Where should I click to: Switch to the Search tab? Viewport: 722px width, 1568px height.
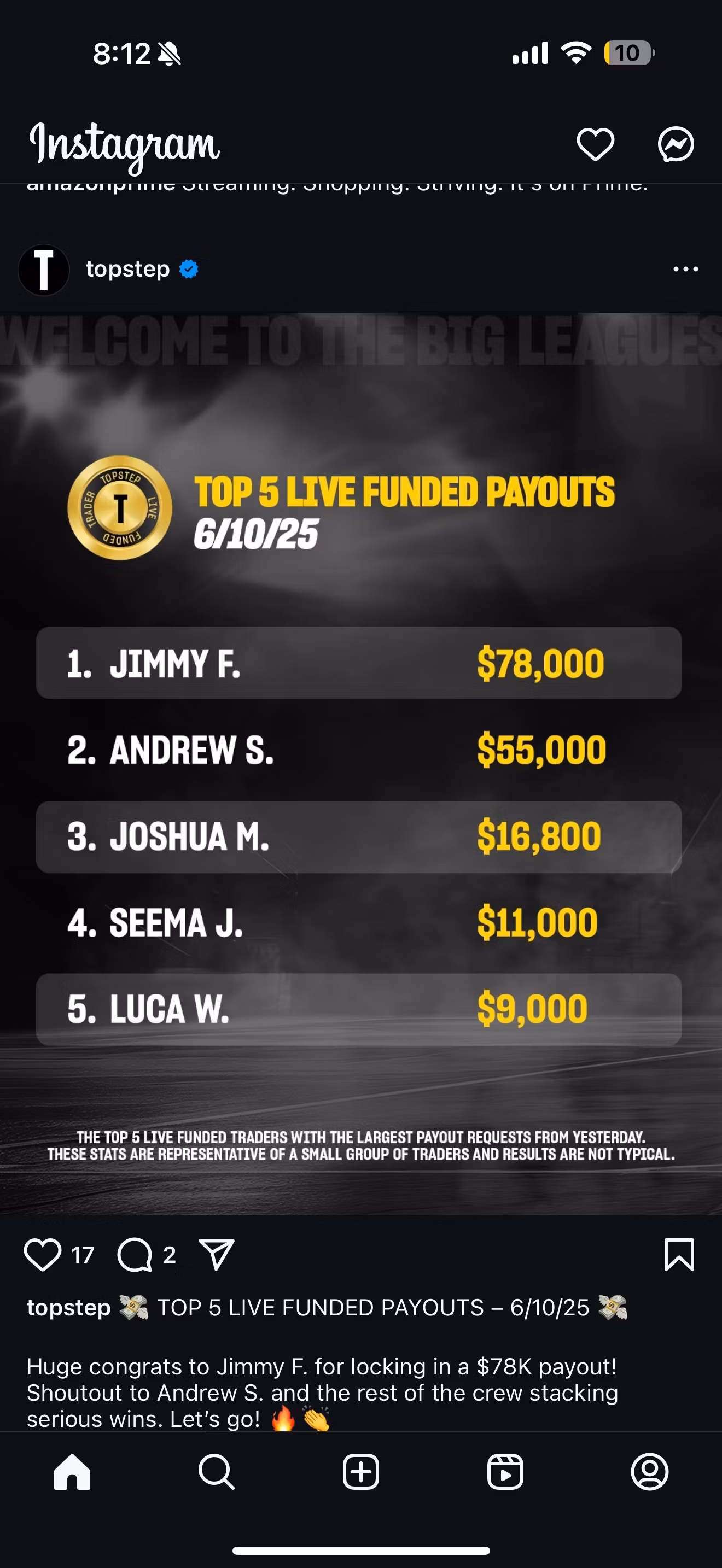(x=216, y=1472)
